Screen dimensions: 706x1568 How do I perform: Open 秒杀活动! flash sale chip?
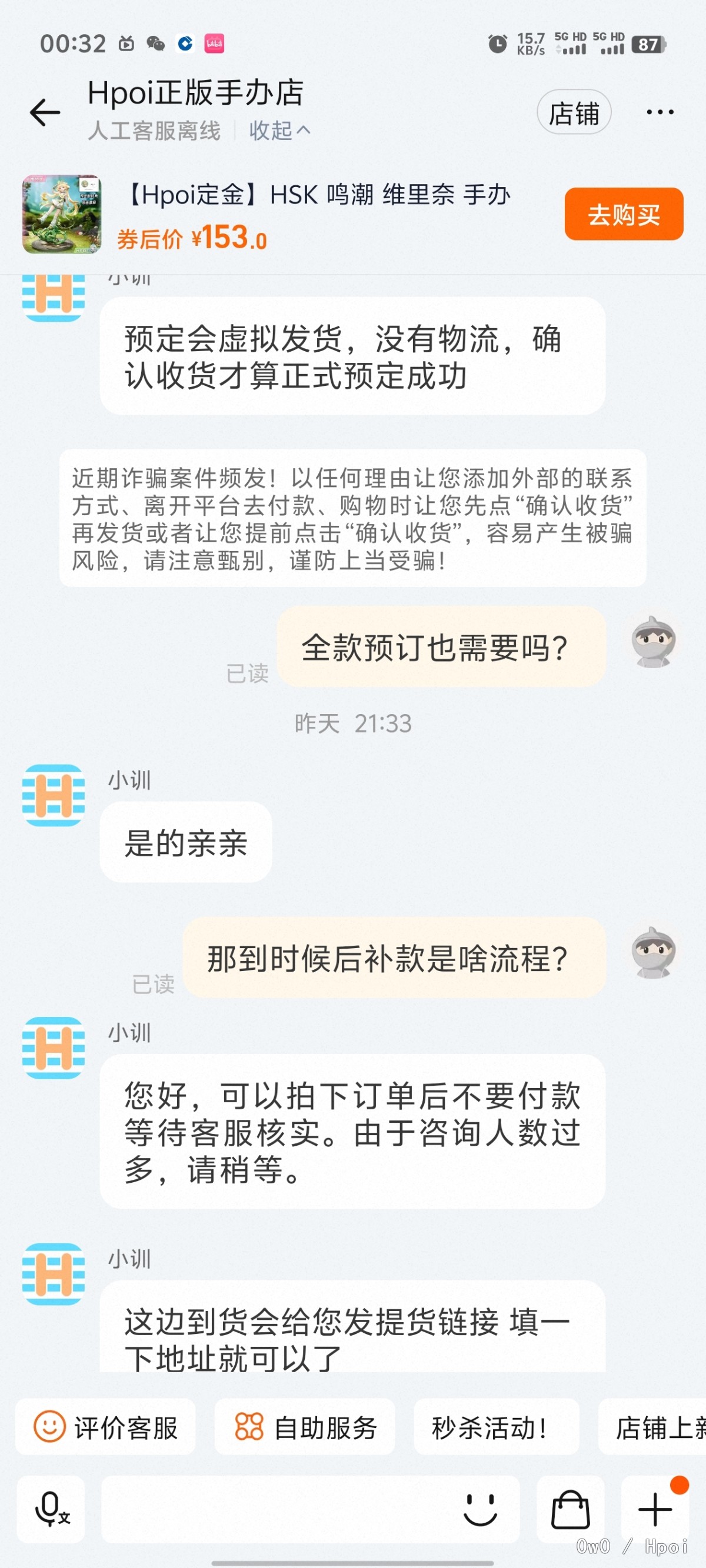pos(496,1427)
